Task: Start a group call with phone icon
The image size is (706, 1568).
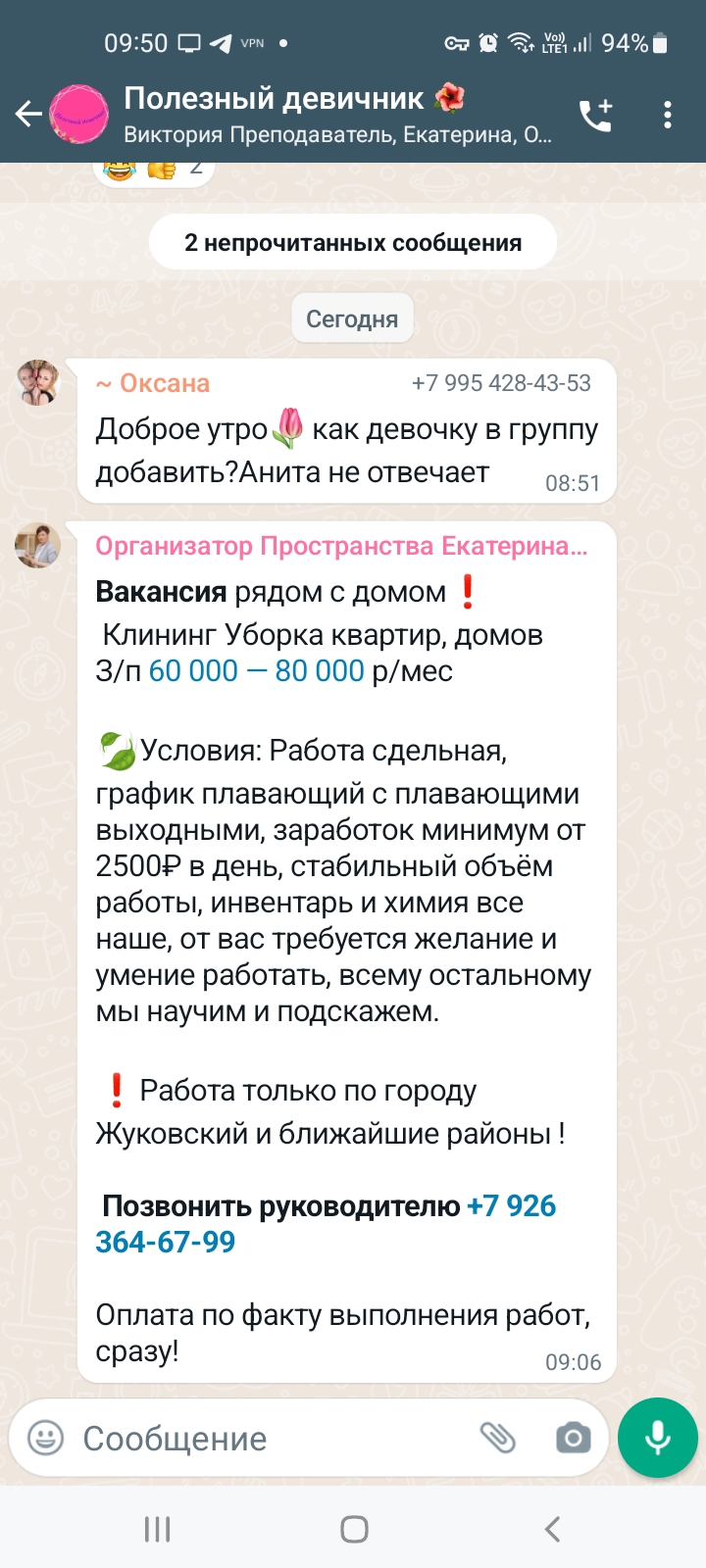Action: point(595,115)
